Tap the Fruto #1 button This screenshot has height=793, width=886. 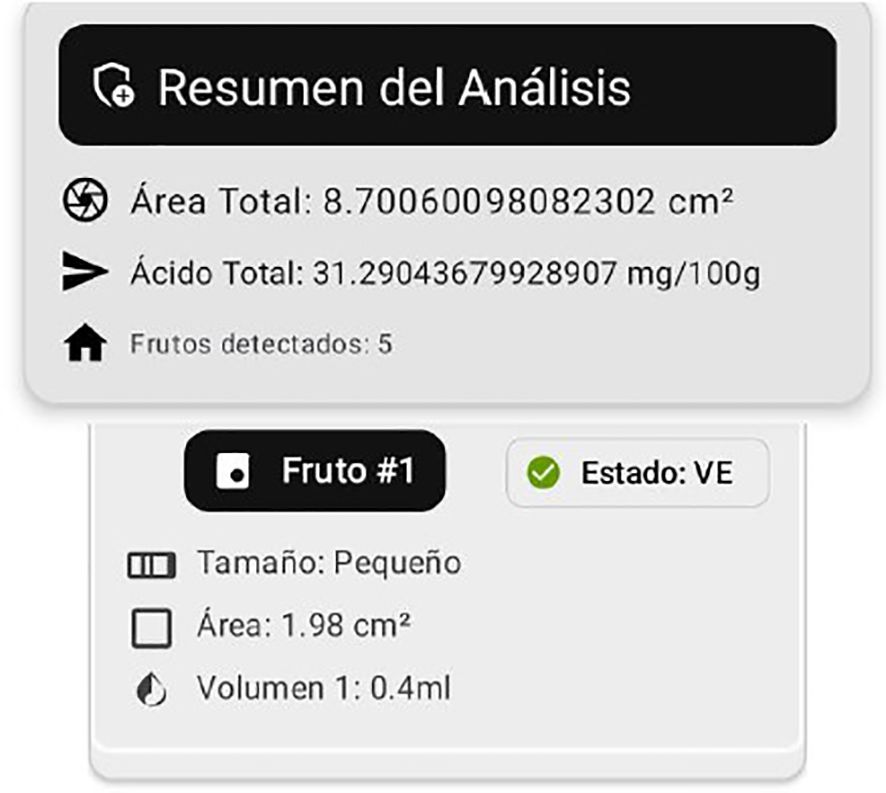[x=314, y=471]
